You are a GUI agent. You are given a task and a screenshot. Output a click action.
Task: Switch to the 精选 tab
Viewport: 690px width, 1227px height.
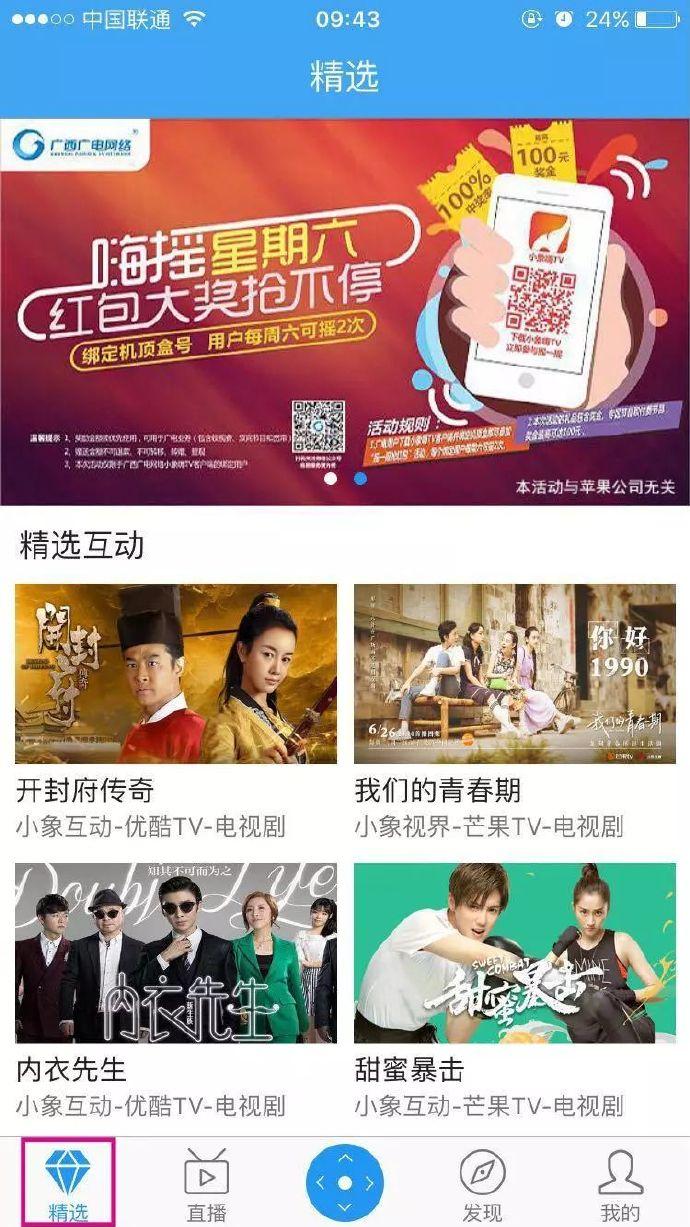point(68,1183)
